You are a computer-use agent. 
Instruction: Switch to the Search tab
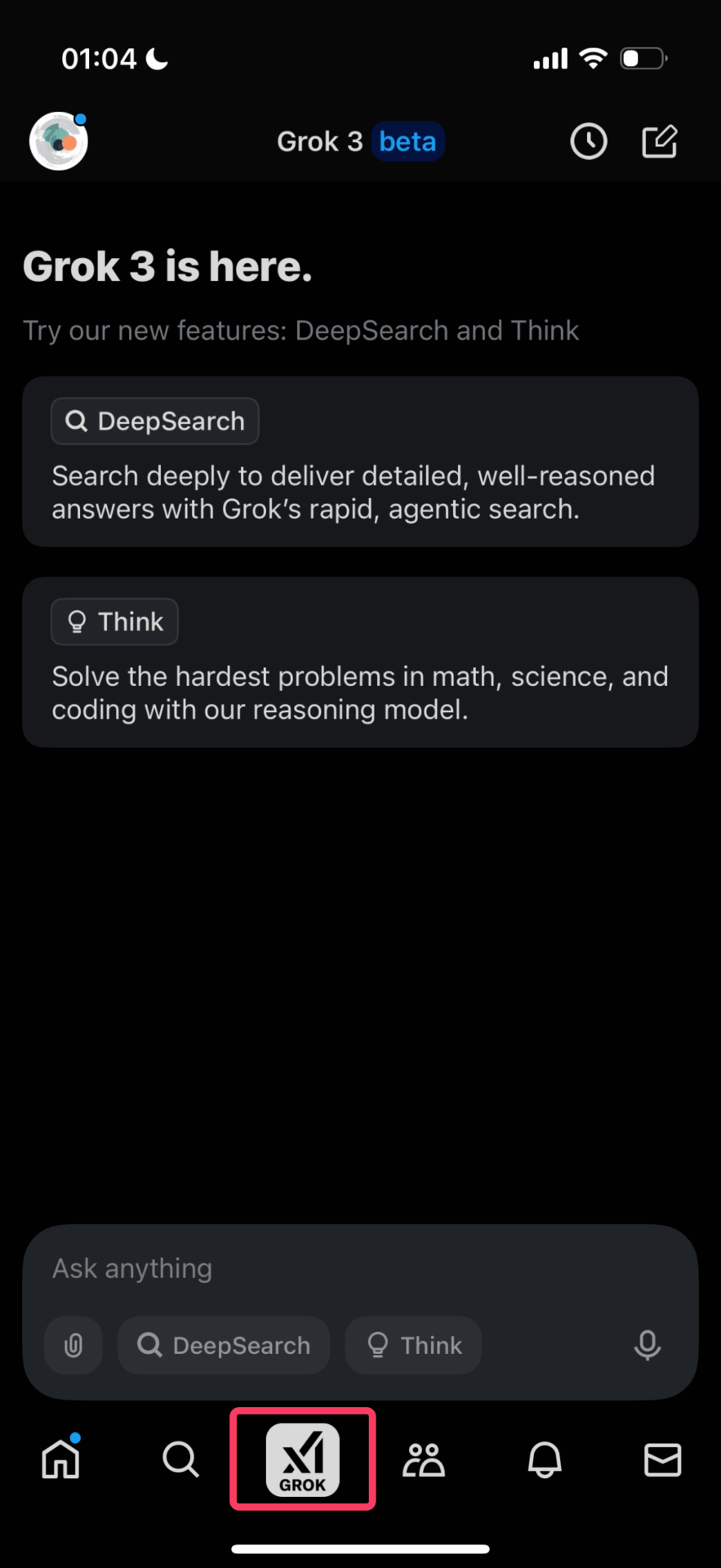pos(180,1459)
